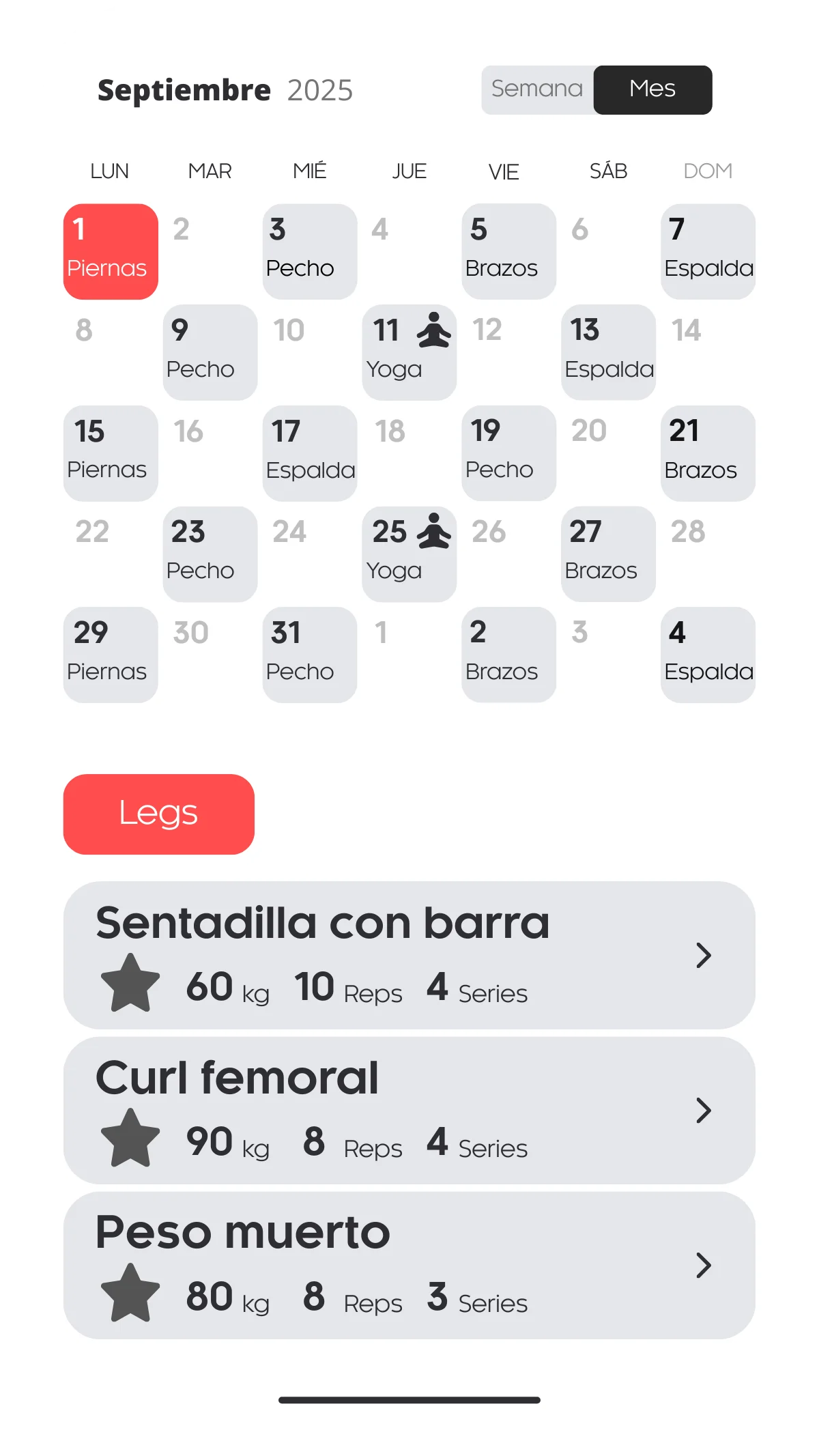Screen dimensions: 819x1456
Task: Open day 11 Yoga session
Action: (409, 352)
